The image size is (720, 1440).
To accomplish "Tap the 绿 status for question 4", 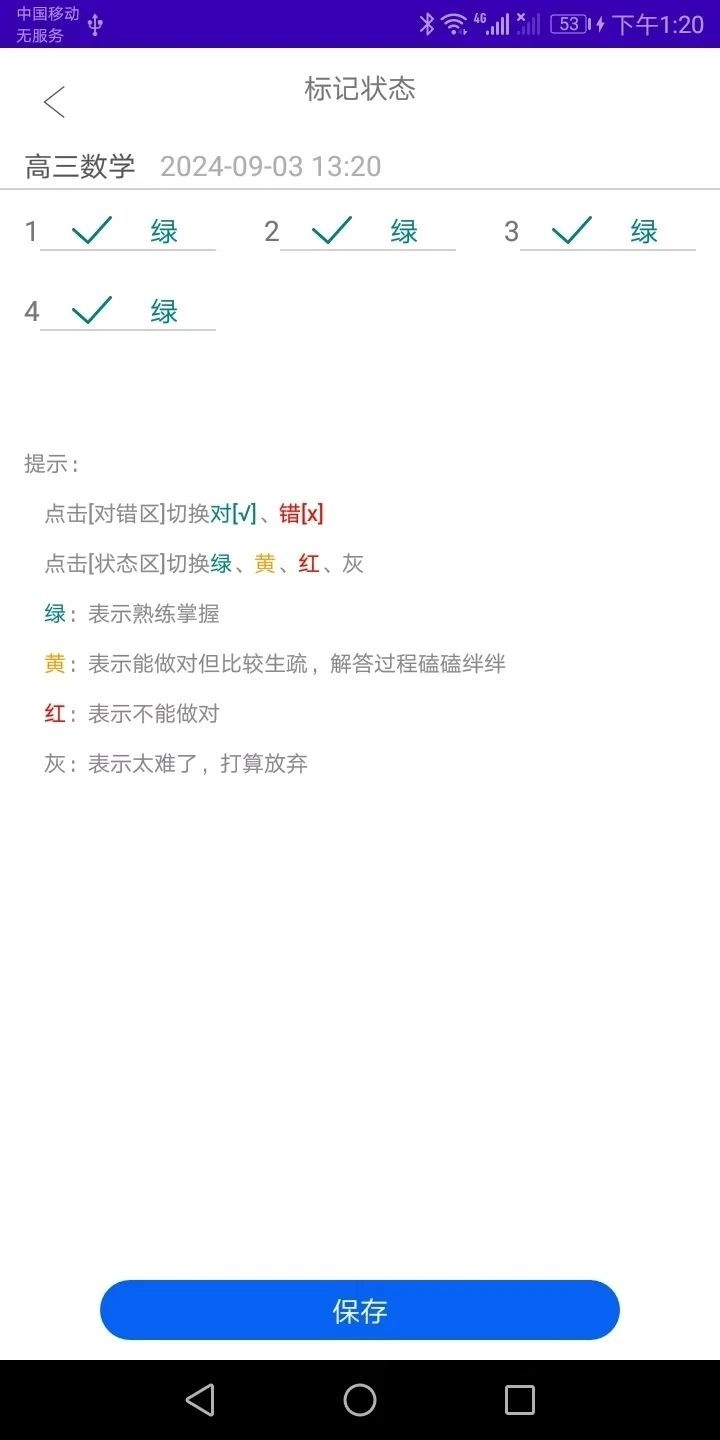I will tap(166, 311).
